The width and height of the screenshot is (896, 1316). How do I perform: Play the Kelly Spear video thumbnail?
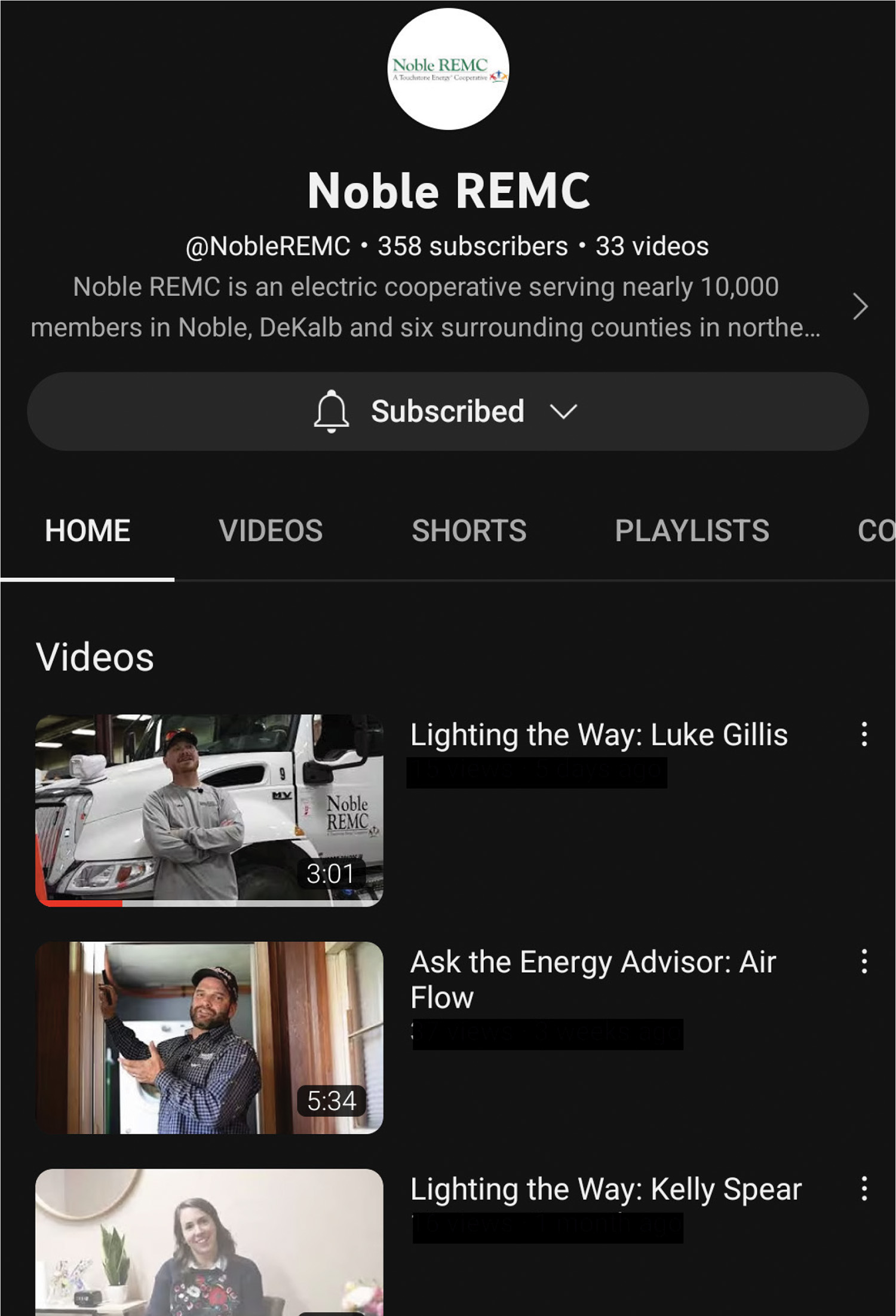(x=209, y=1243)
